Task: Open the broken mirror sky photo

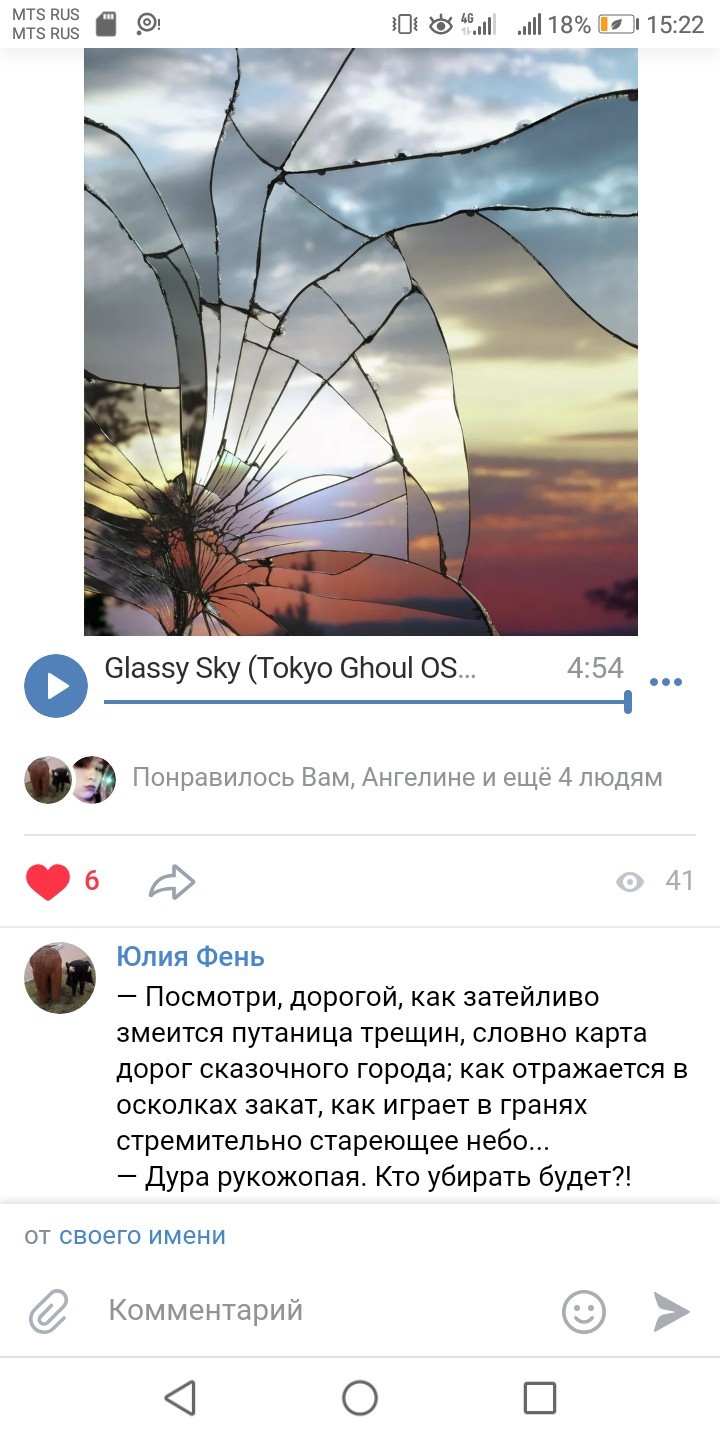Action: 360,342
